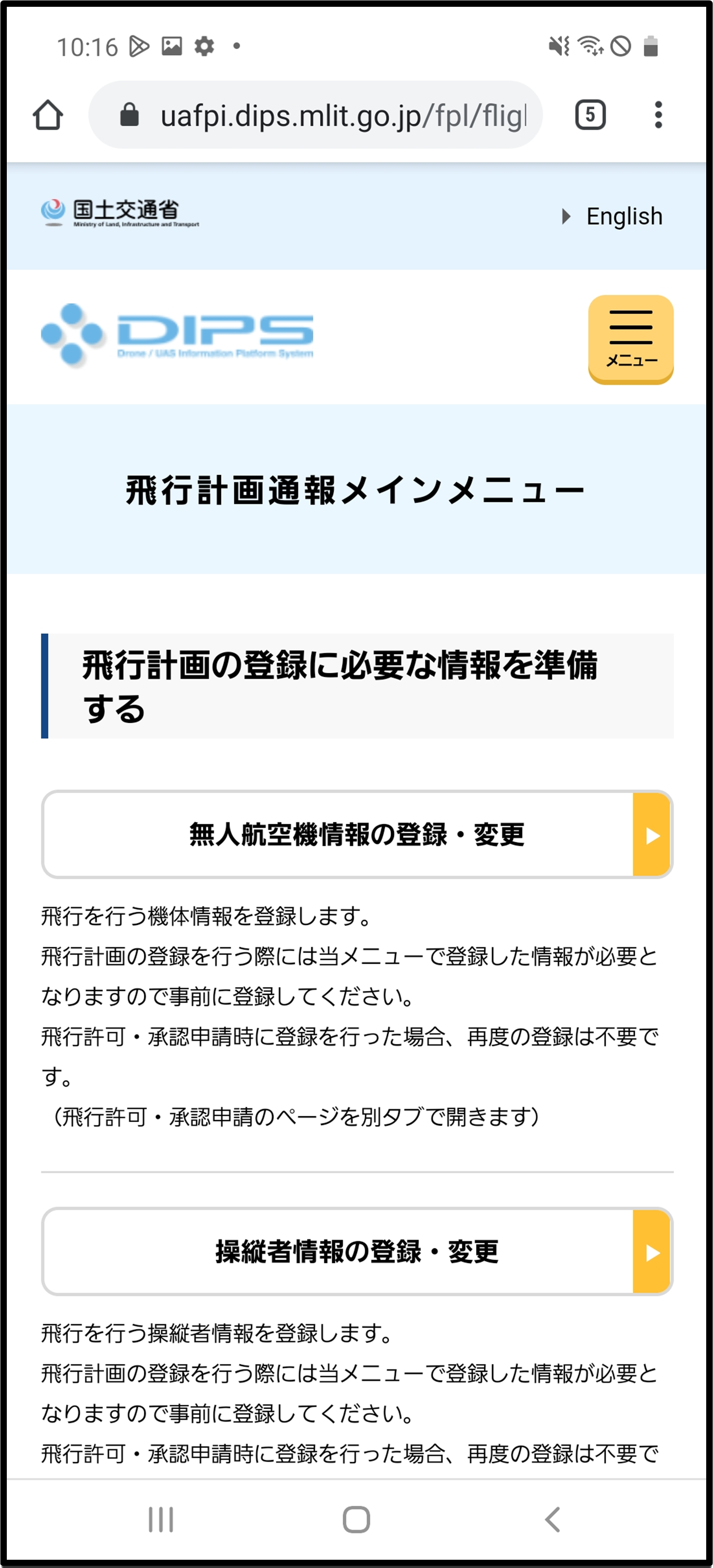This screenshot has width=713, height=1568.
Task: Open recent apps from the navigation bar
Action: point(161,1519)
